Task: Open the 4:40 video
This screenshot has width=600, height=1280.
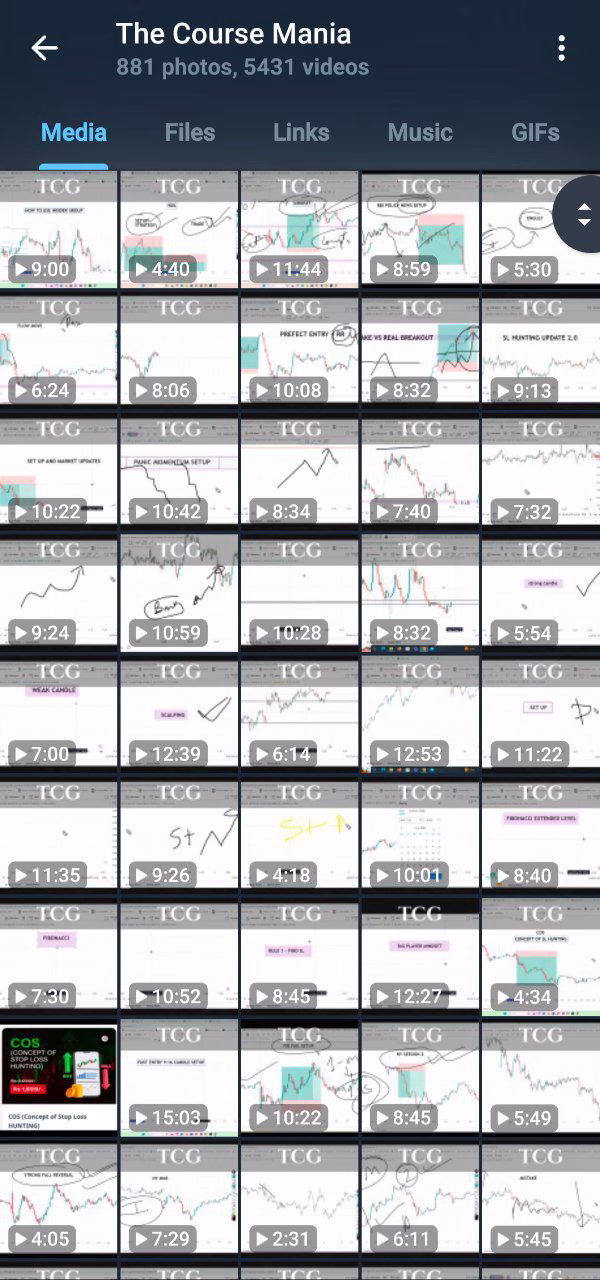Action: (x=179, y=232)
